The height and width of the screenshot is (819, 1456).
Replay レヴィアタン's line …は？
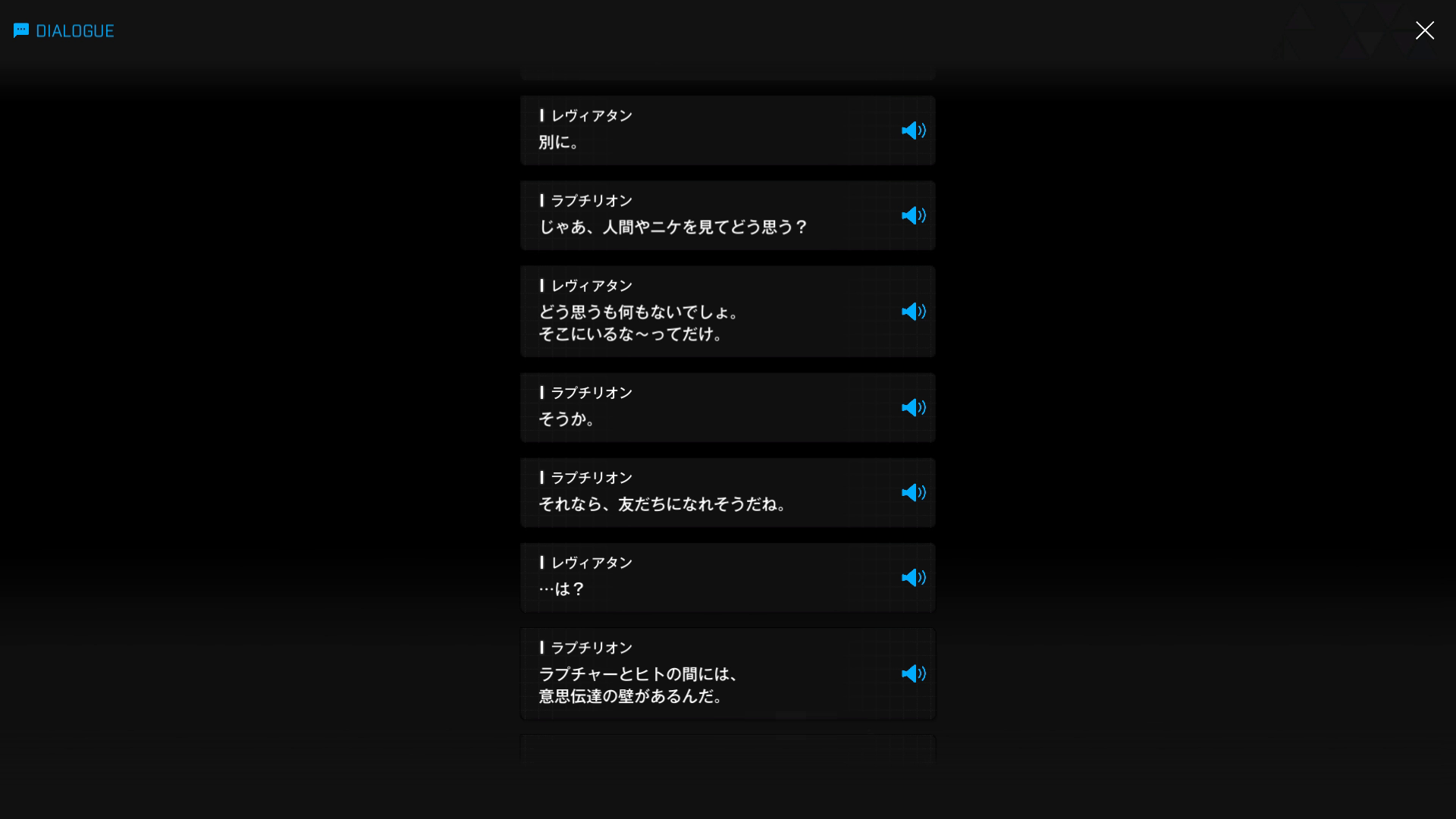(x=913, y=578)
